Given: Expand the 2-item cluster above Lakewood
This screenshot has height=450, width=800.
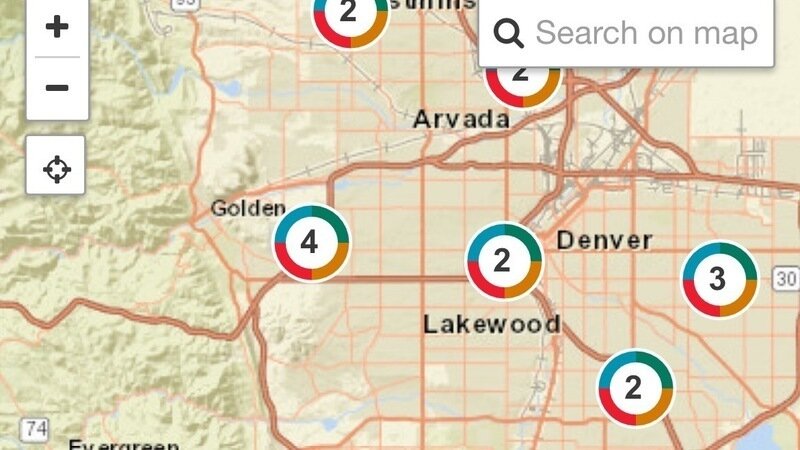Looking at the screenshot, I should pyautogui.click(x=504, y=261).
